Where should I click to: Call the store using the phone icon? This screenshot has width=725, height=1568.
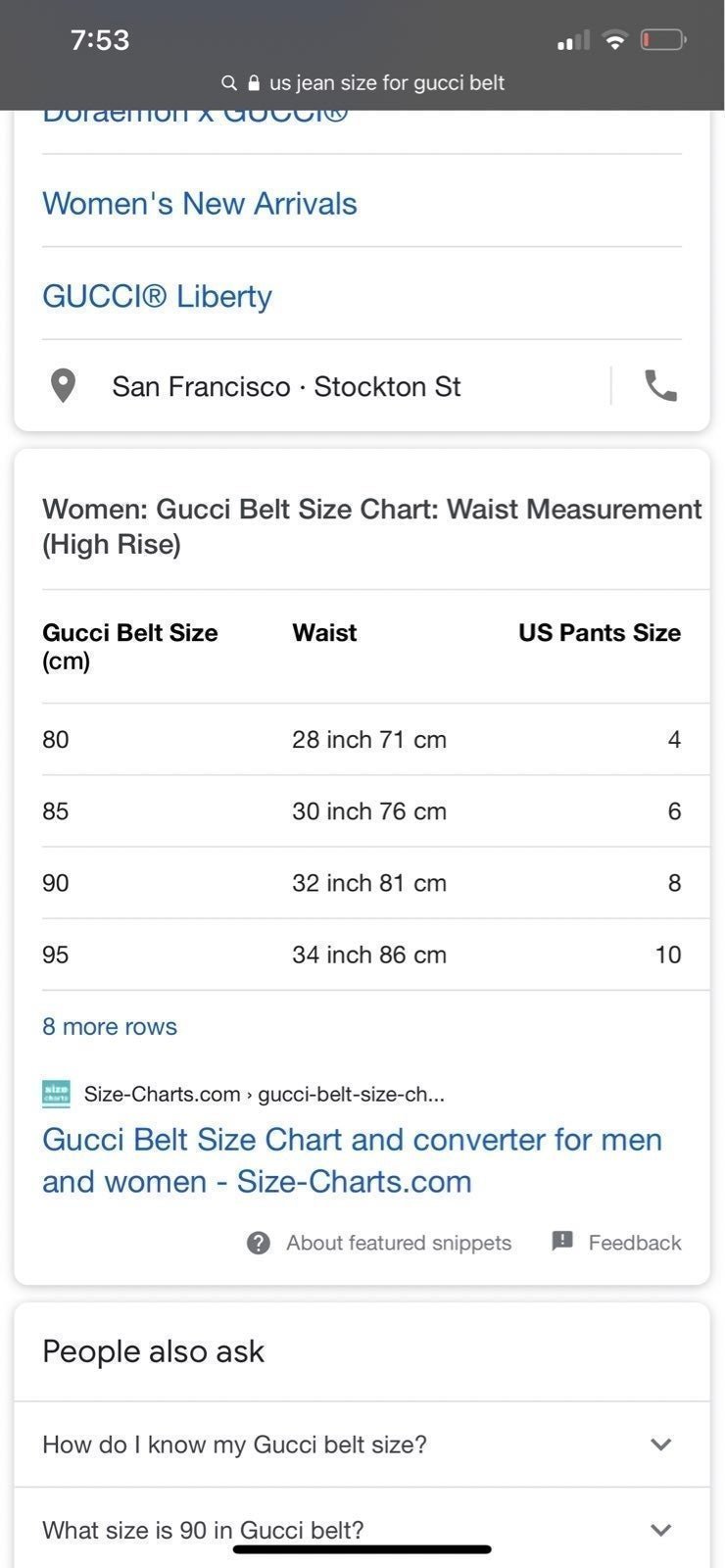[661, 386]
